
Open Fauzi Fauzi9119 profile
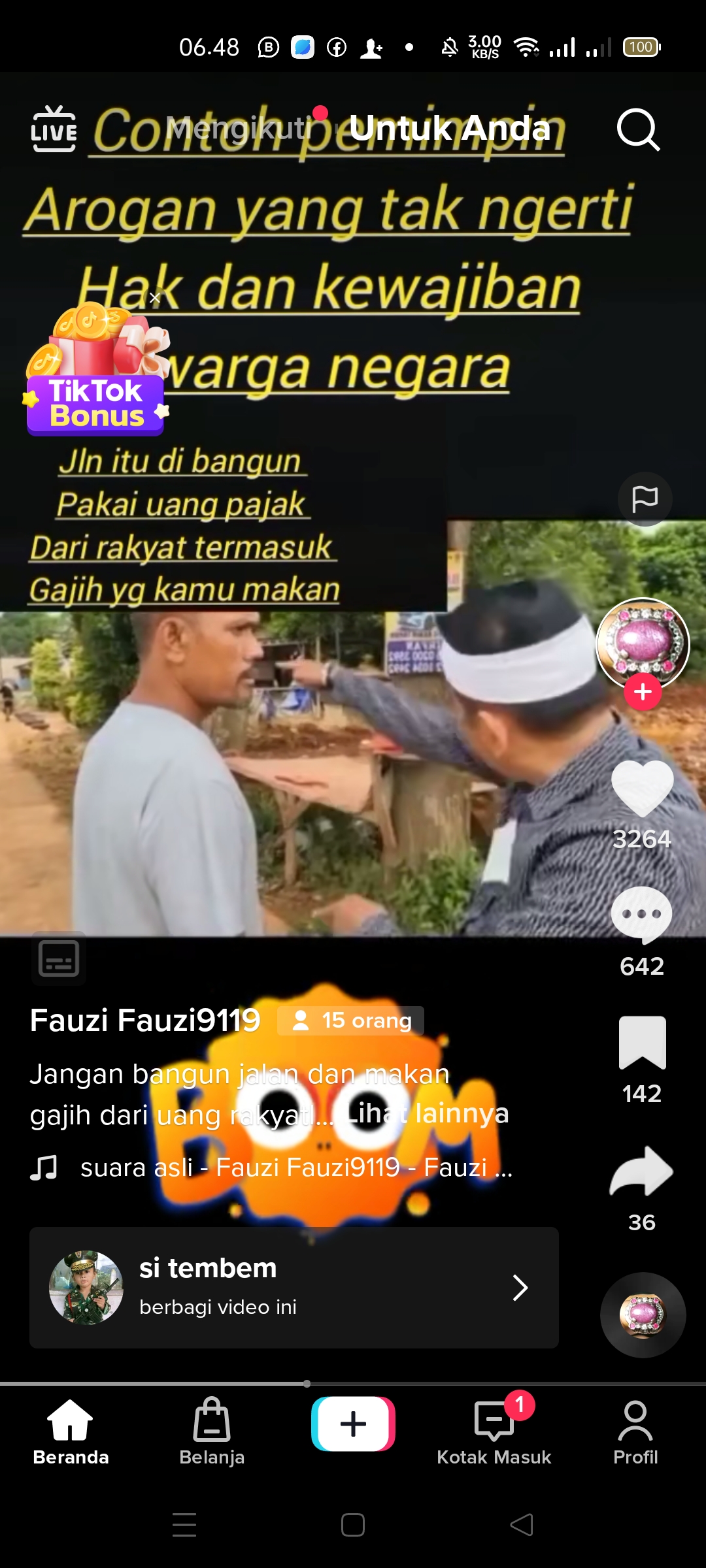tap(145, 1021)
